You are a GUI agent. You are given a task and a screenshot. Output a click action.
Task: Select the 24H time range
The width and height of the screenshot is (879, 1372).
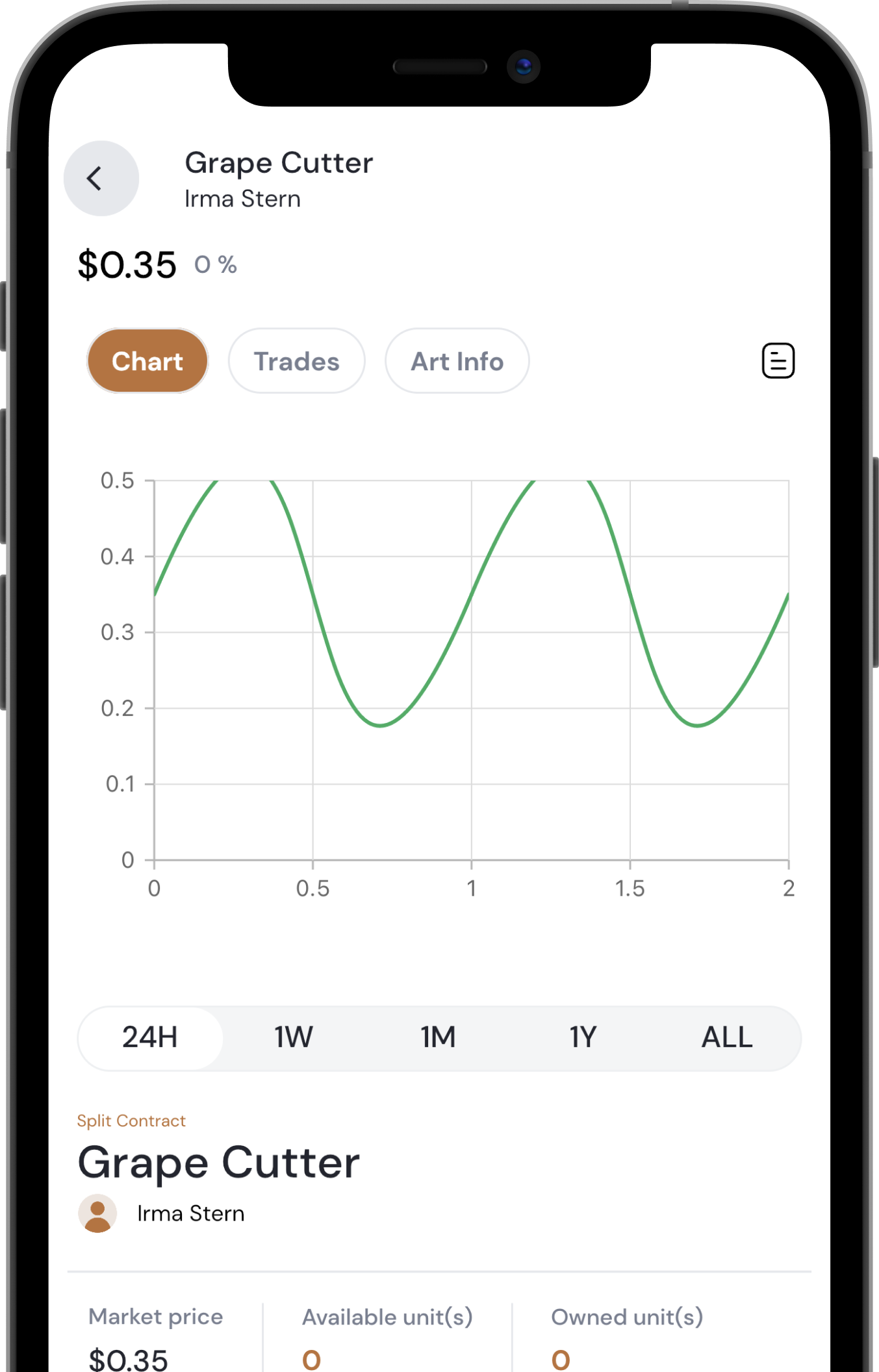[150, 1037]
